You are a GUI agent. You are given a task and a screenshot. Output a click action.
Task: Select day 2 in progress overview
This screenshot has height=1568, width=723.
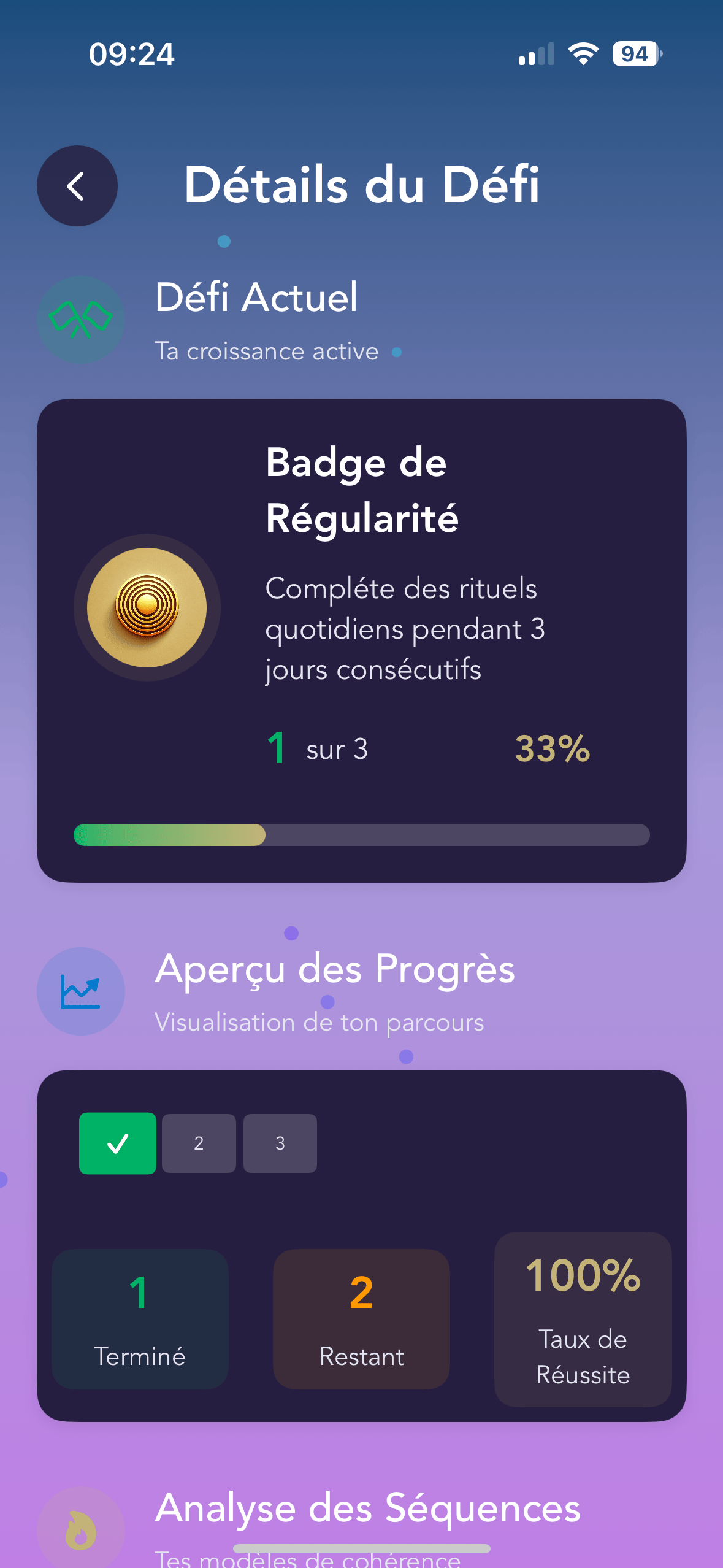(x=199, y=1143)
